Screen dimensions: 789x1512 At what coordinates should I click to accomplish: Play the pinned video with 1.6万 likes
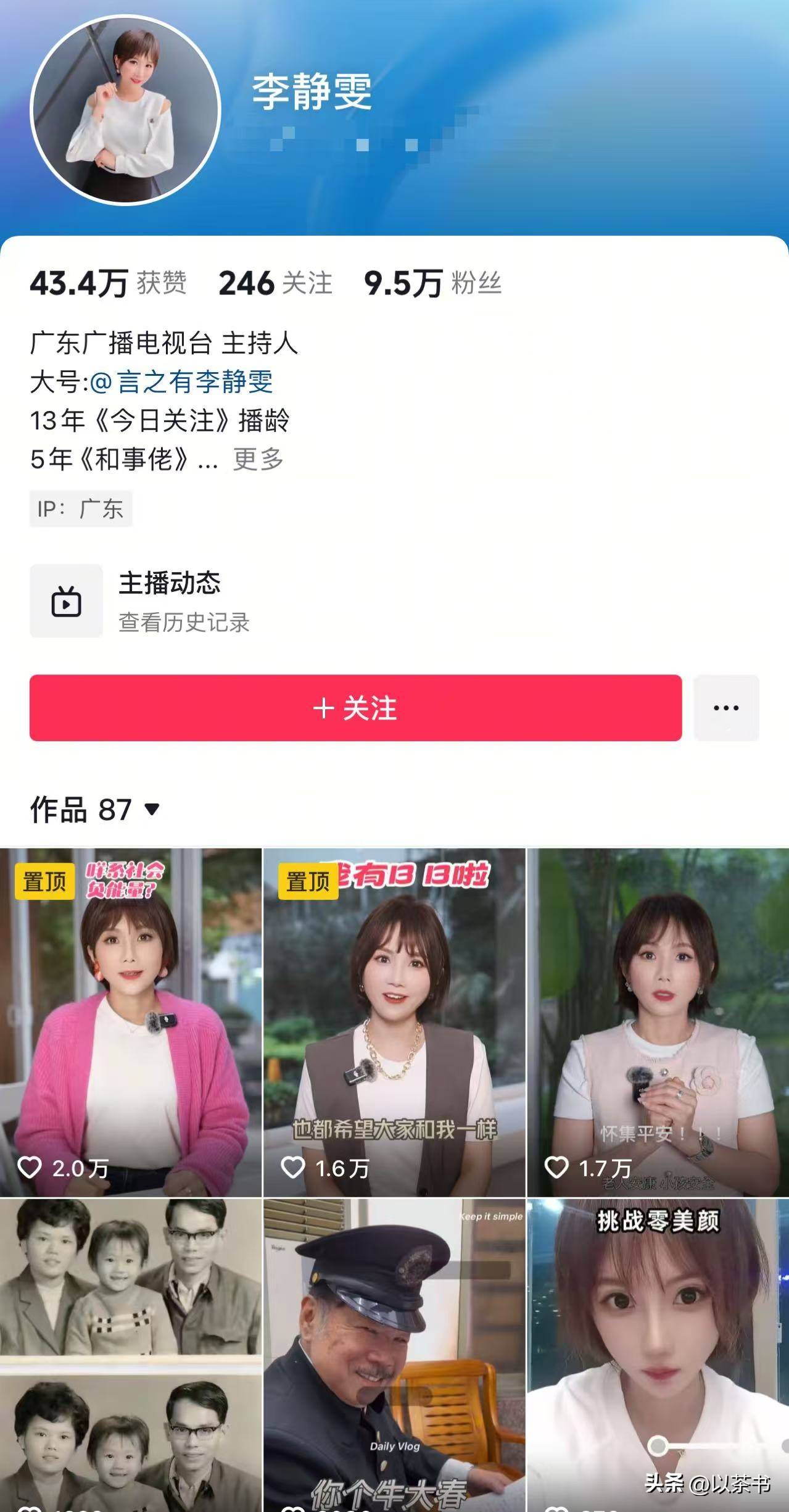(394, 1022)
